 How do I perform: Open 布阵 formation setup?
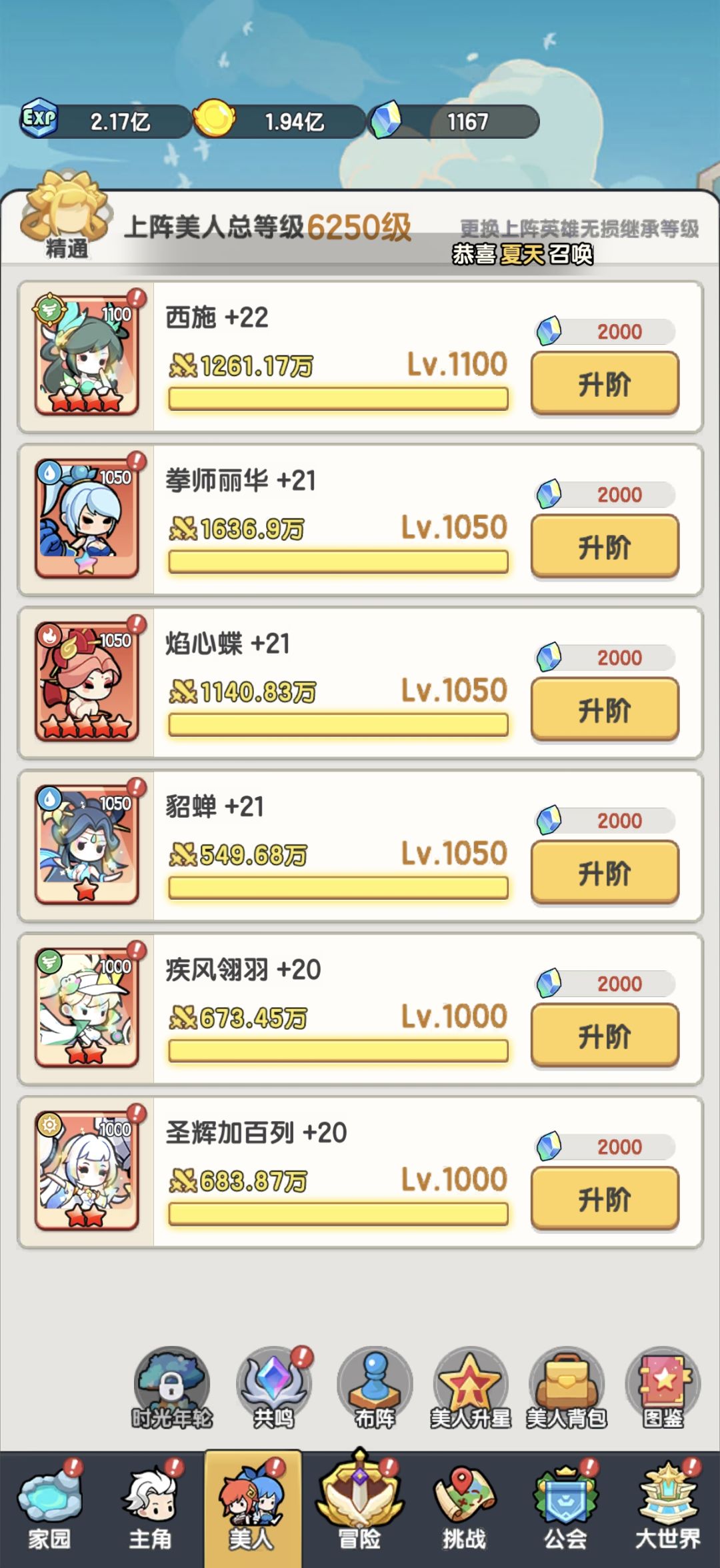tap(375, 1388)
